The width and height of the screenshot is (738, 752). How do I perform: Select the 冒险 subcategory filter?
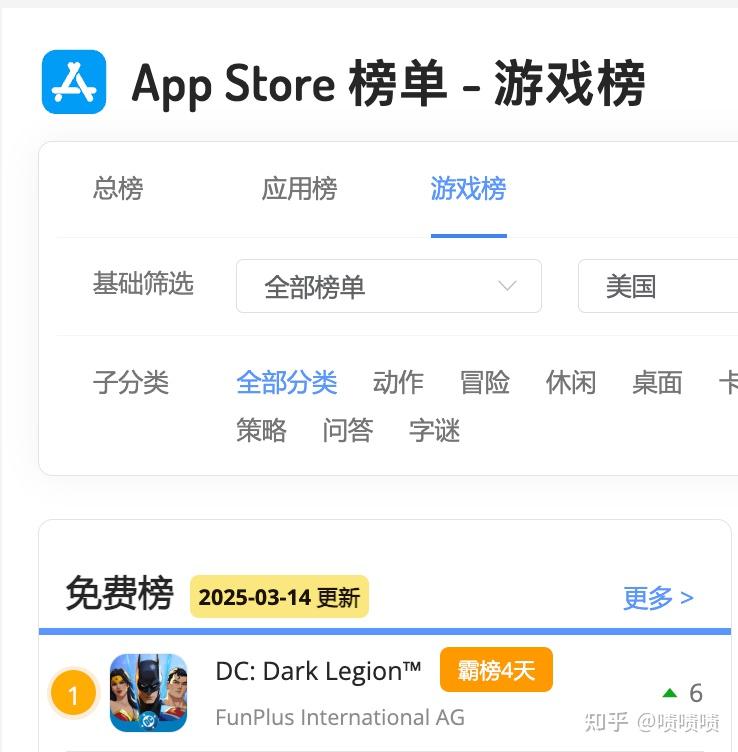click(x=485, y=382)
